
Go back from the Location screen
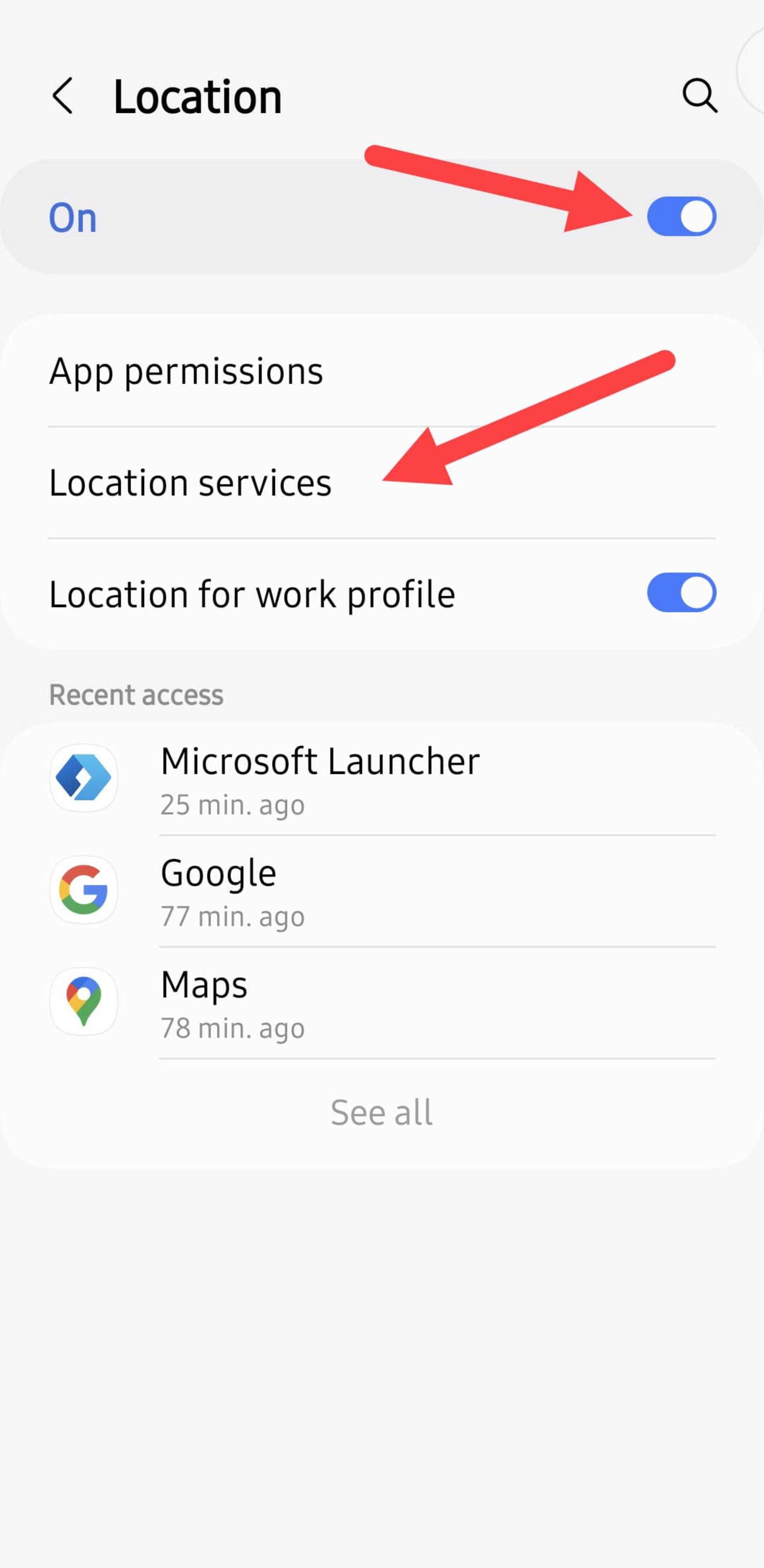tap(63, 95)
